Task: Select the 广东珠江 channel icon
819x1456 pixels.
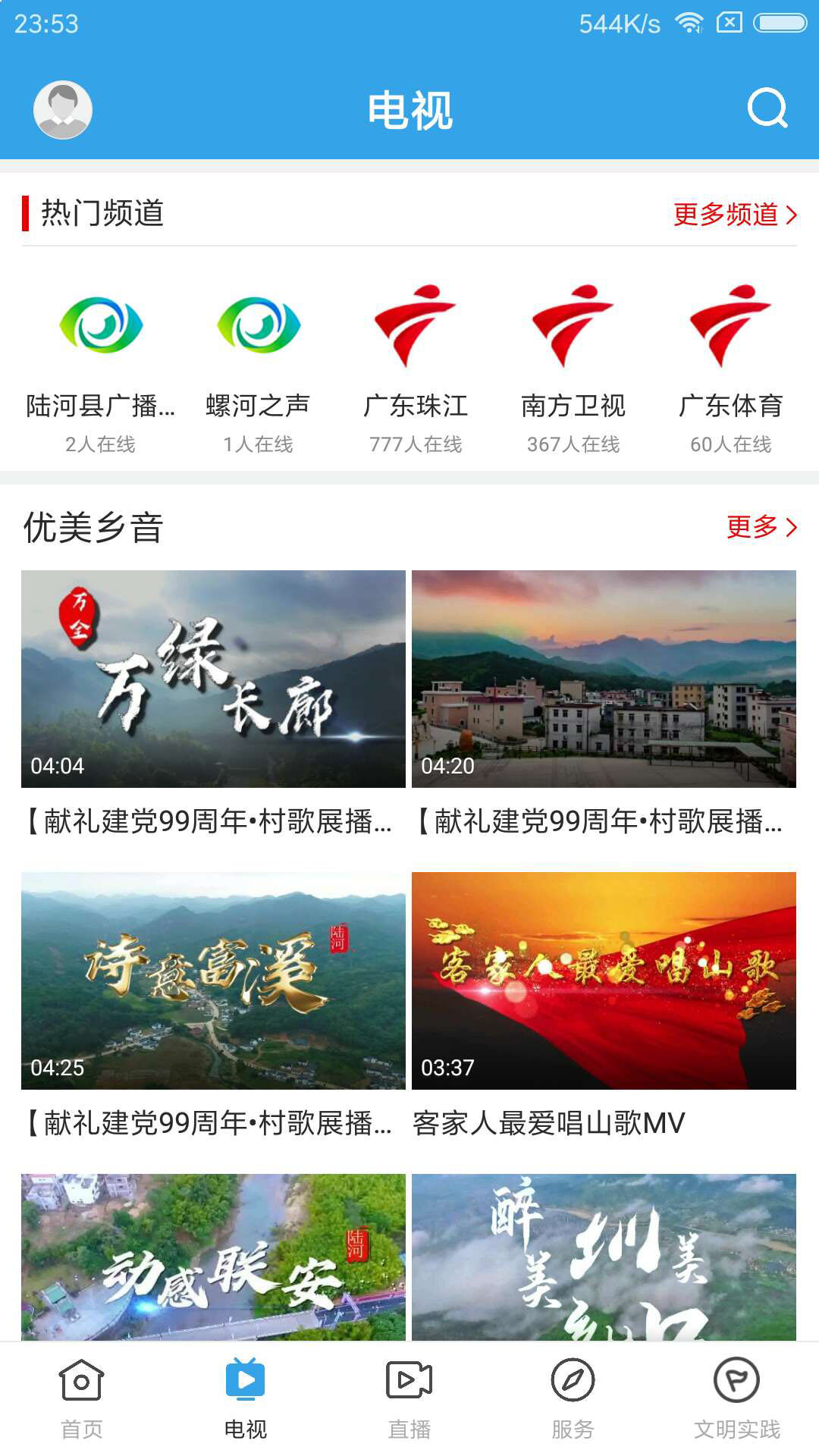Action: pyautogui.click(x=417, y=326)
